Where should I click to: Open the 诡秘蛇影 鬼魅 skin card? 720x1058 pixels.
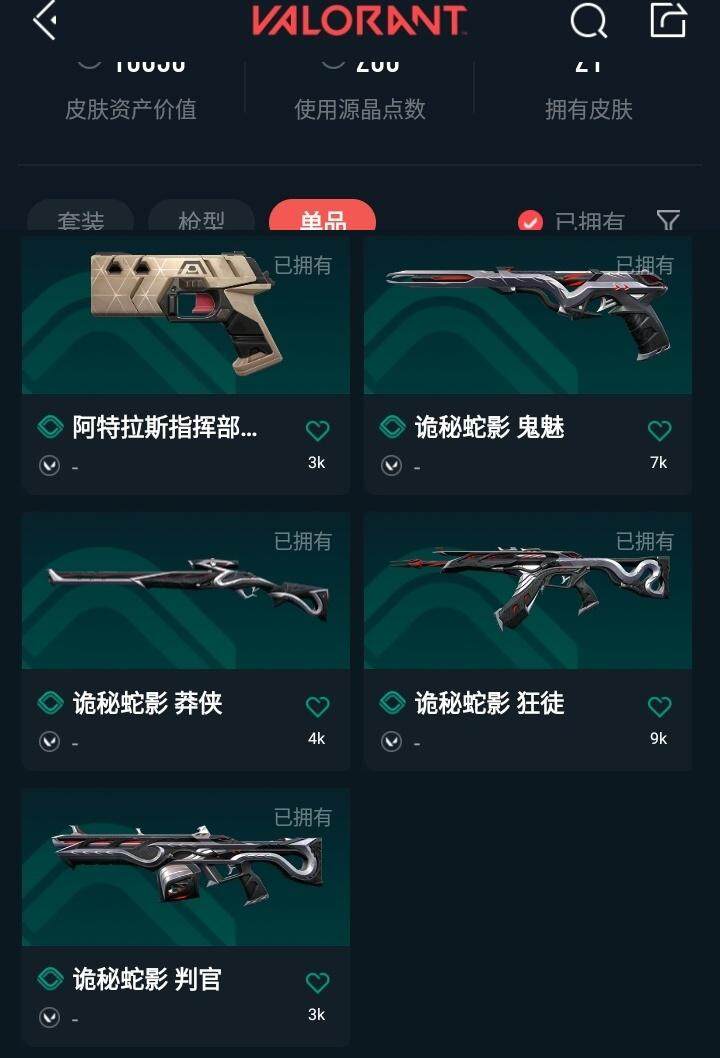(x=528, y=318)
